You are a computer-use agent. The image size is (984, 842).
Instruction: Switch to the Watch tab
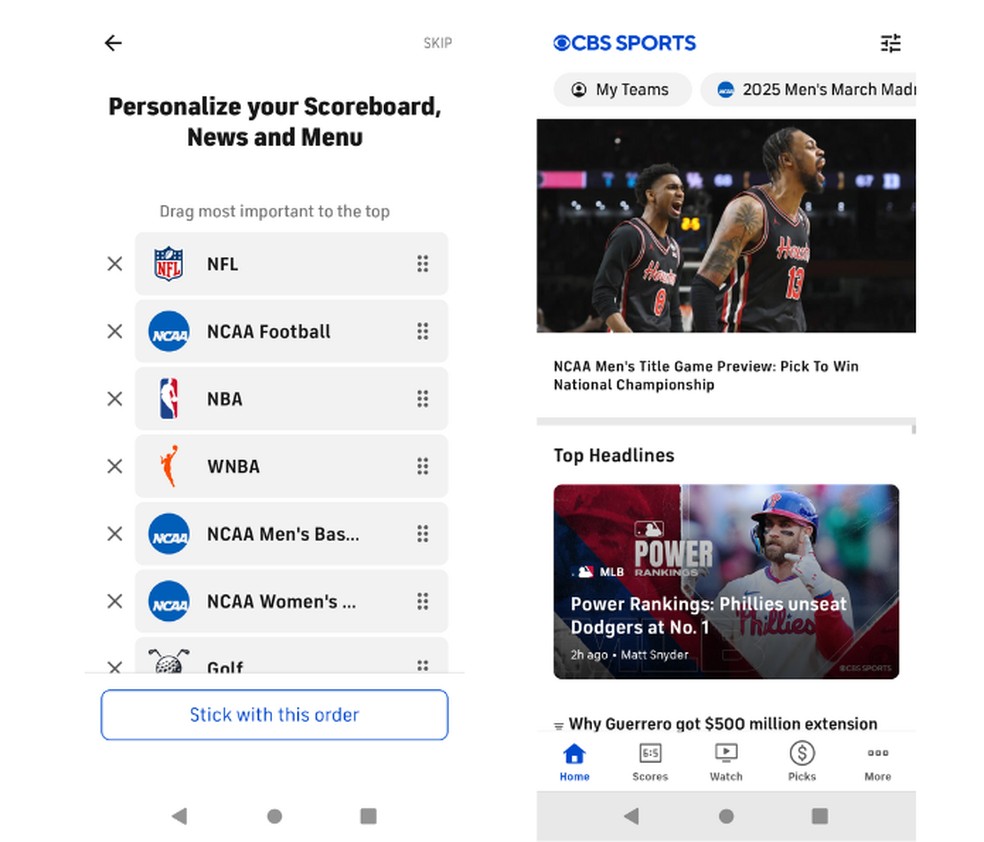point(726,762)
